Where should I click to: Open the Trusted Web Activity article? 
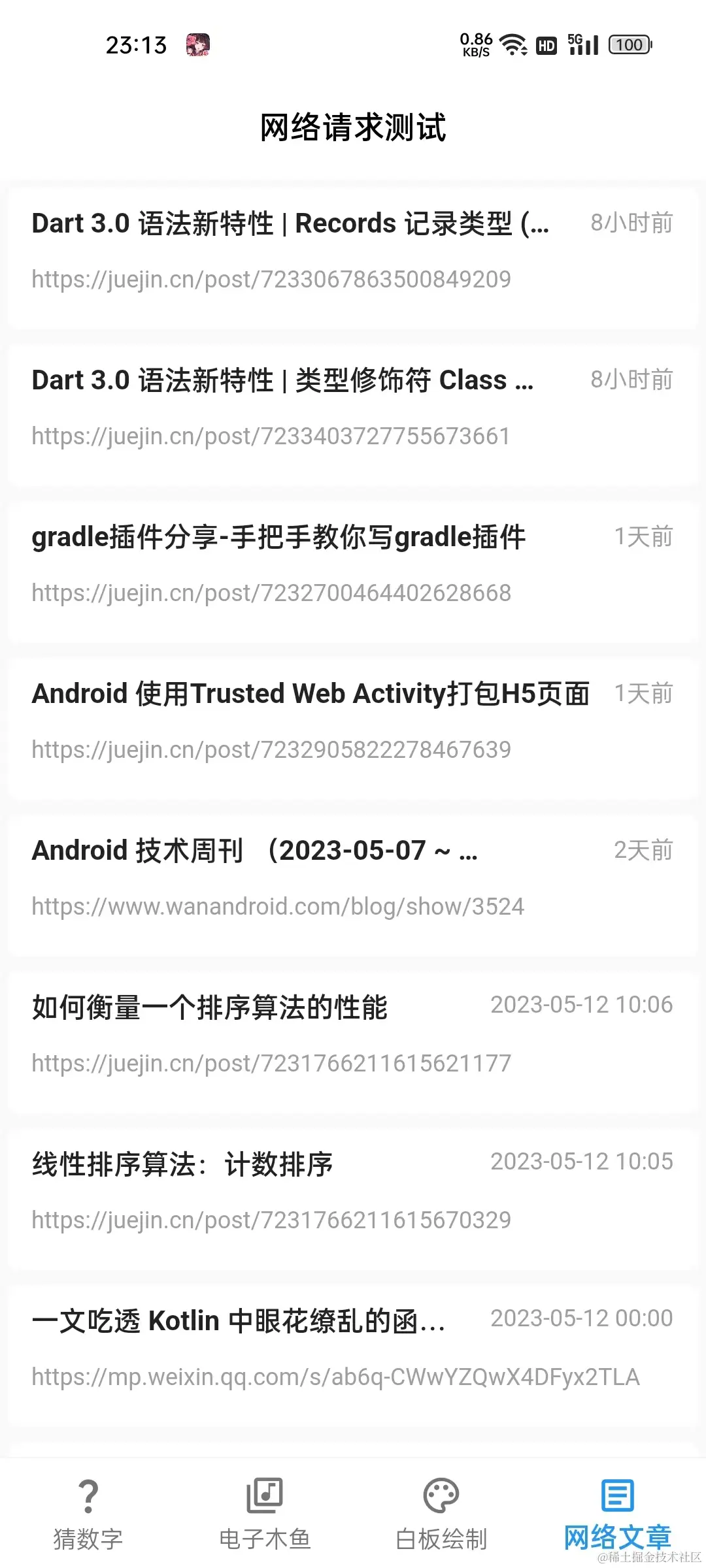[353, 722]
